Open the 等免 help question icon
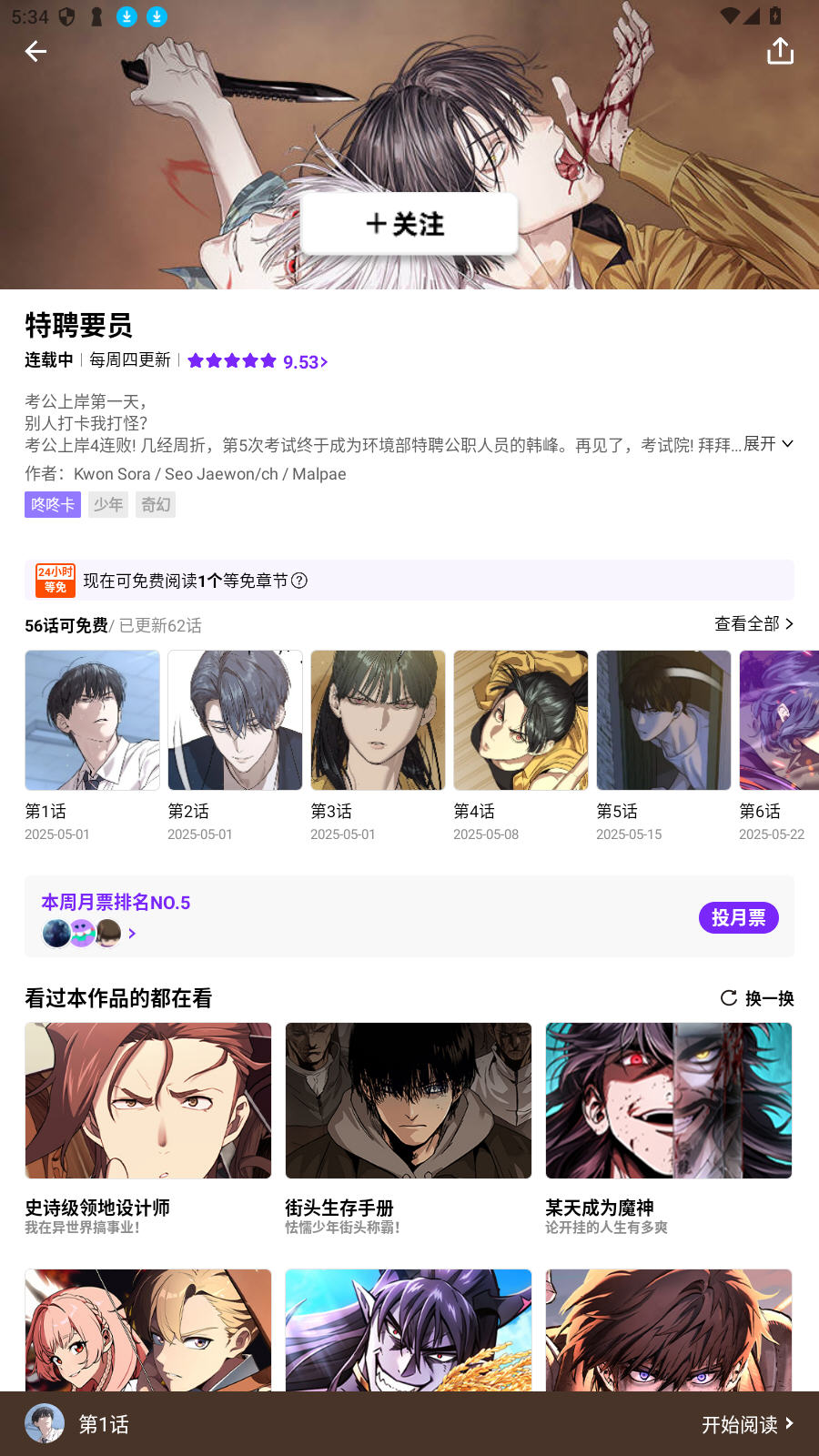The height and width of the screenshot is (1456, 819). click(299, 581)
